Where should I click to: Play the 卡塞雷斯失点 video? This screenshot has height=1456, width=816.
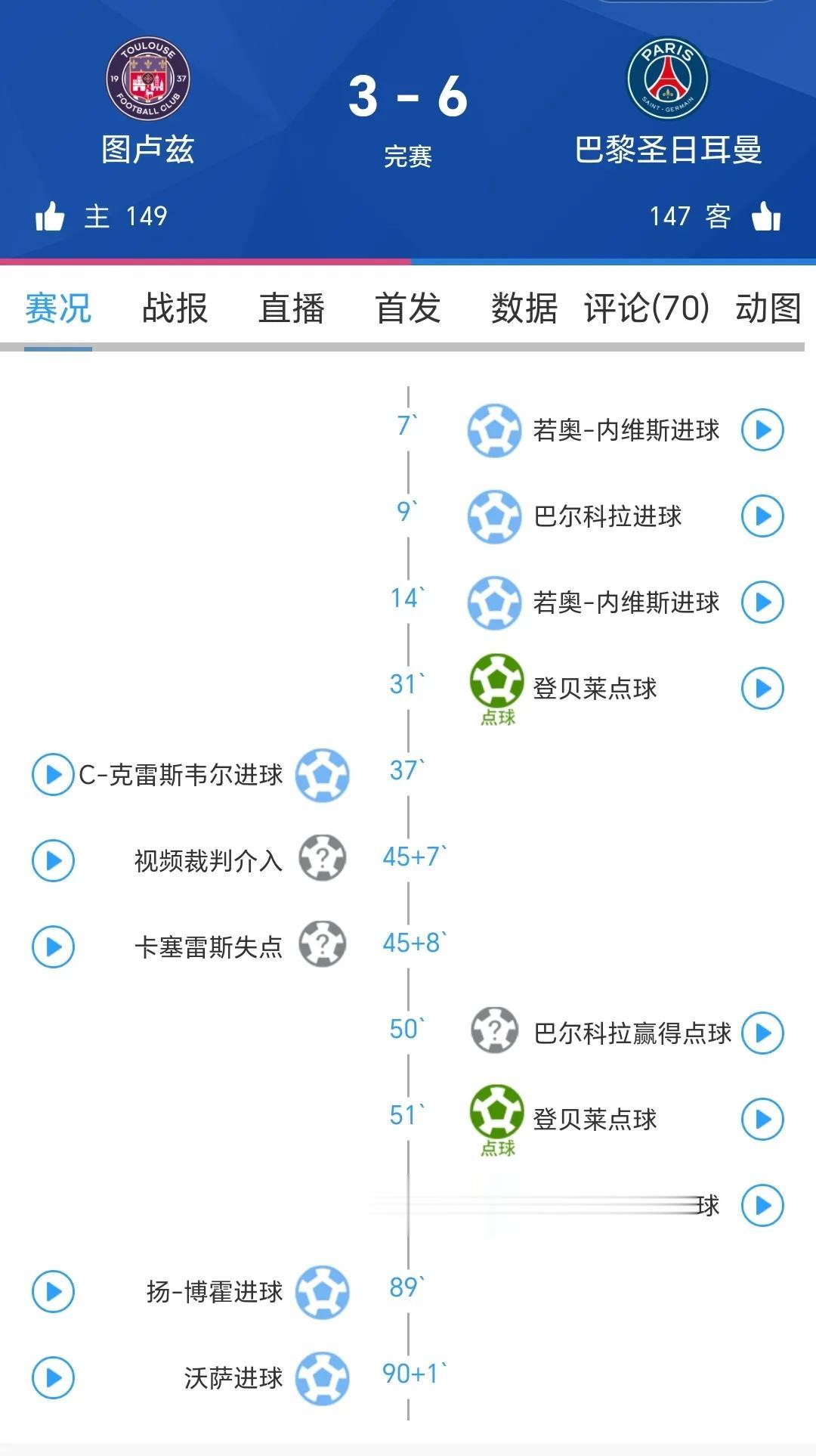[53, 947]
